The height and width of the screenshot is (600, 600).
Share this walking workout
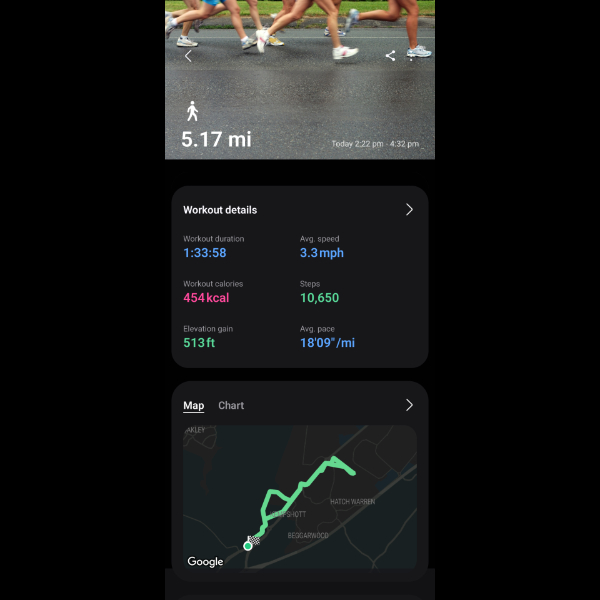coord(390,56)
